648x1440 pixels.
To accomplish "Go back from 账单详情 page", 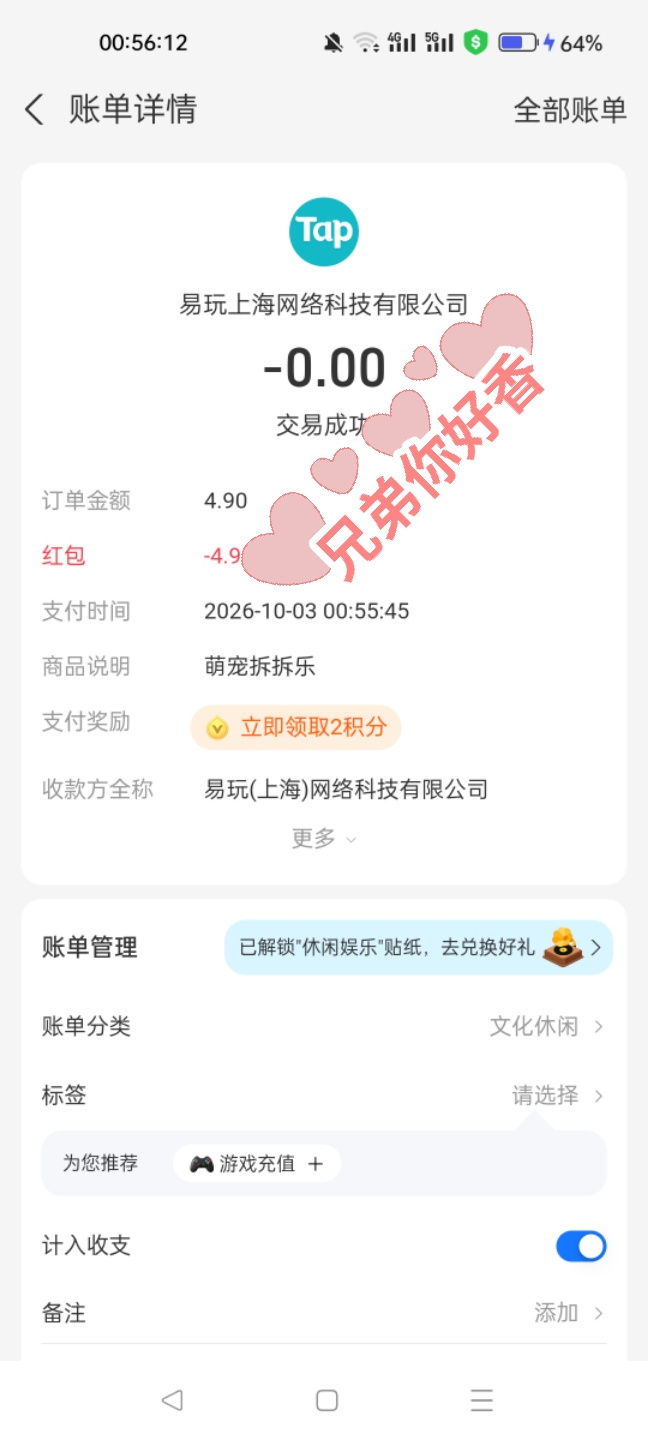I will pyautogui.click(x=35, y=109).
